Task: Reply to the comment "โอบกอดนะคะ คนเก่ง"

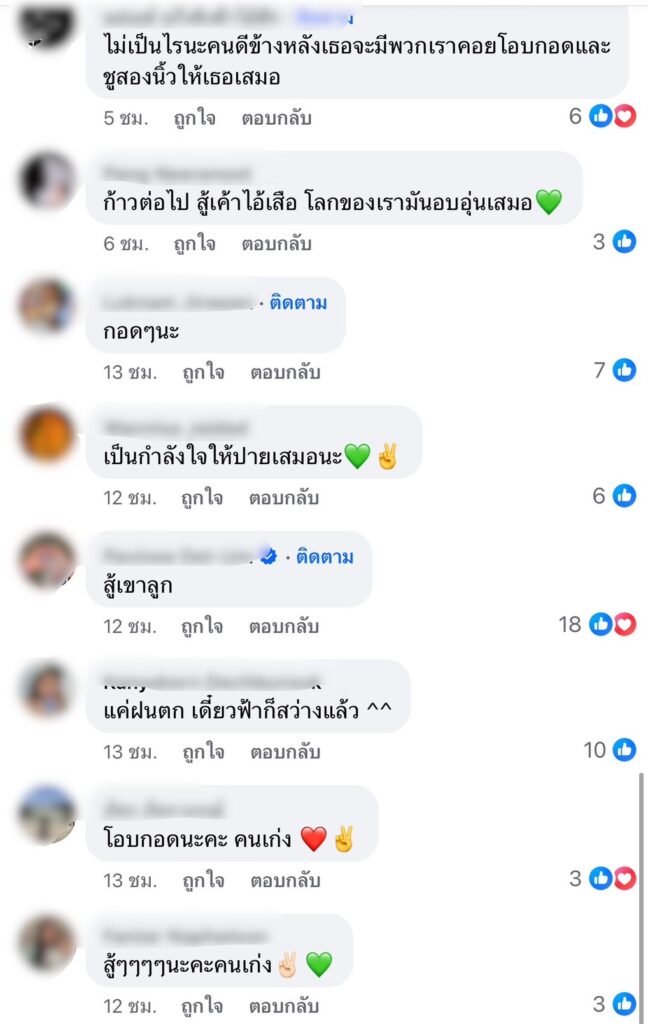Action: click(x=284, y=881)
